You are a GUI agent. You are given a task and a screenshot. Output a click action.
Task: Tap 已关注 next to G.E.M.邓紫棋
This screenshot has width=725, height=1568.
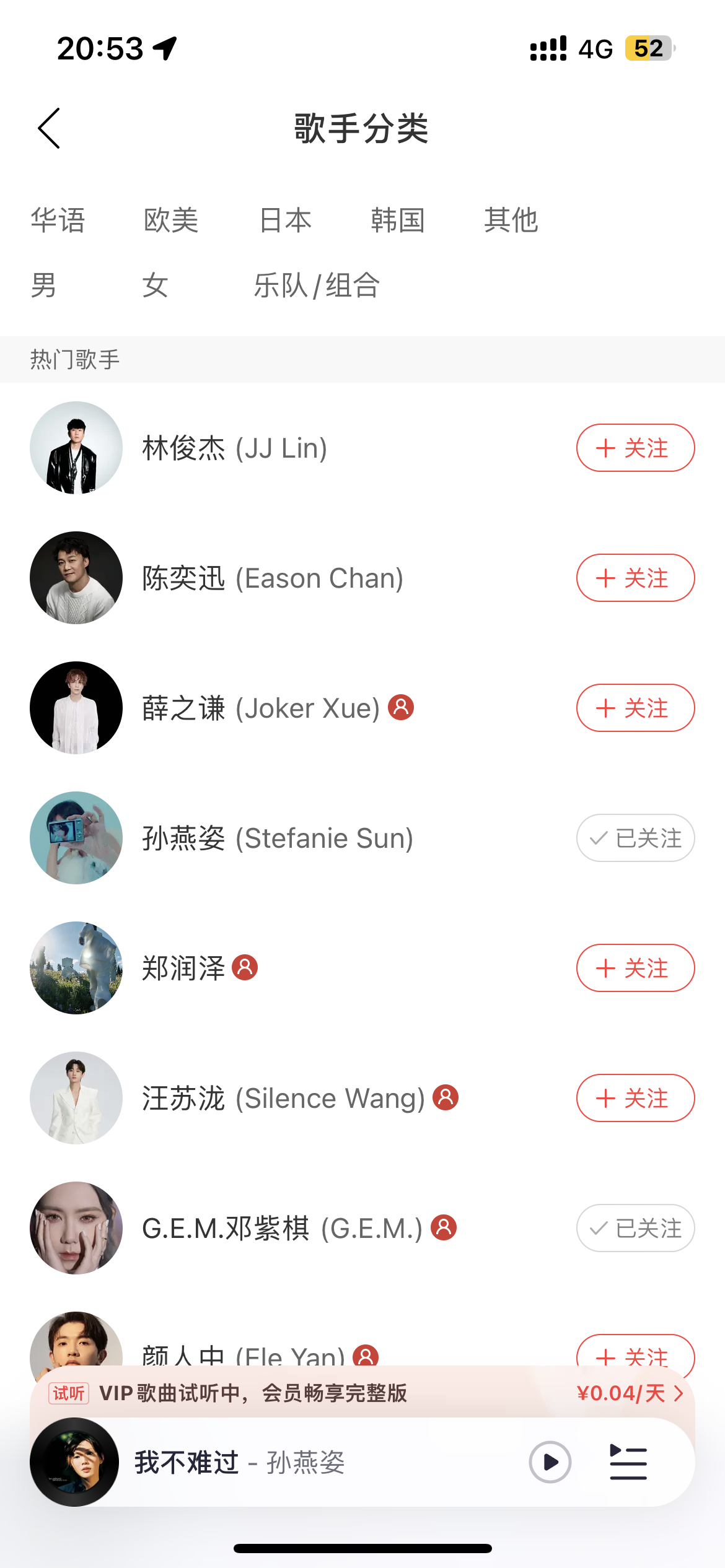pyautogui.click(x=635, y=1228)
